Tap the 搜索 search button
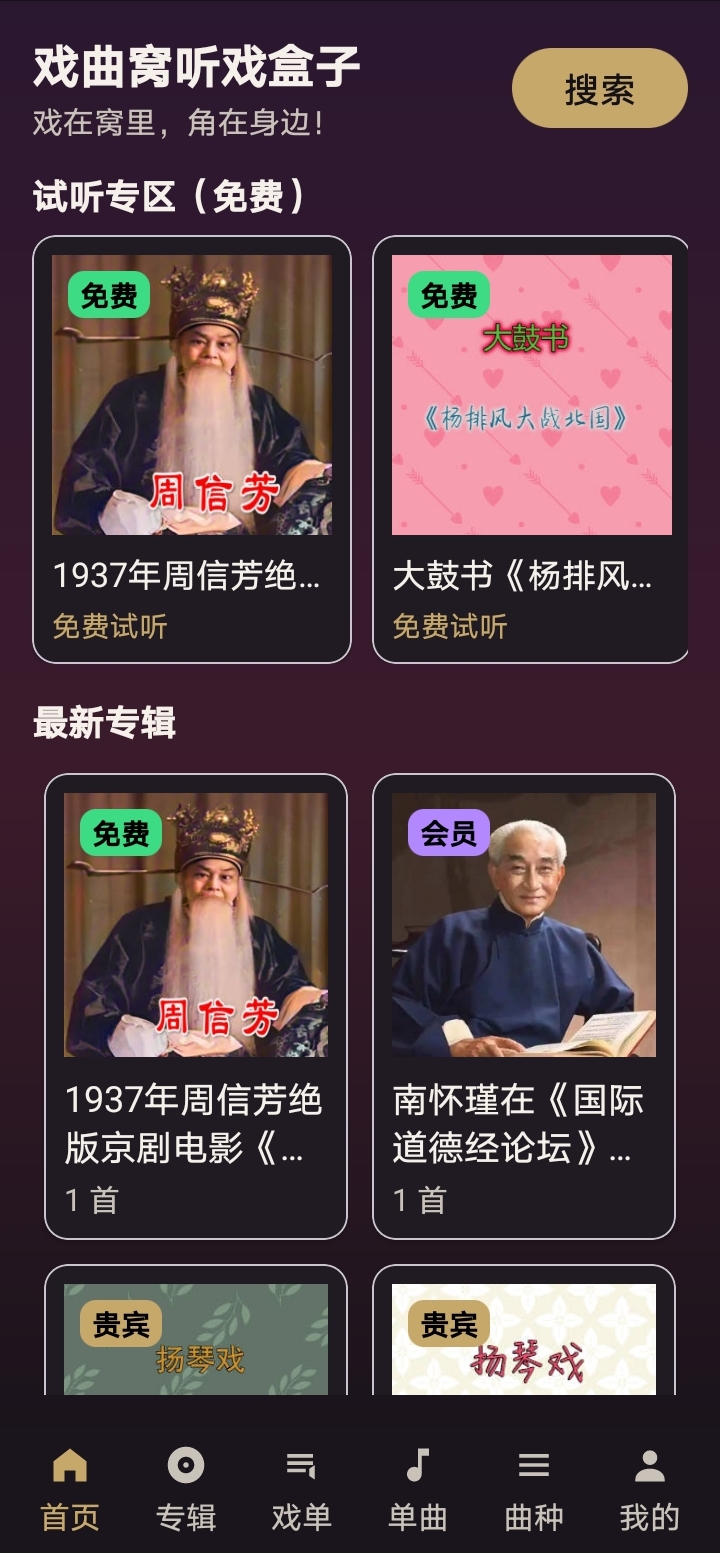 [x=600, y=88]
